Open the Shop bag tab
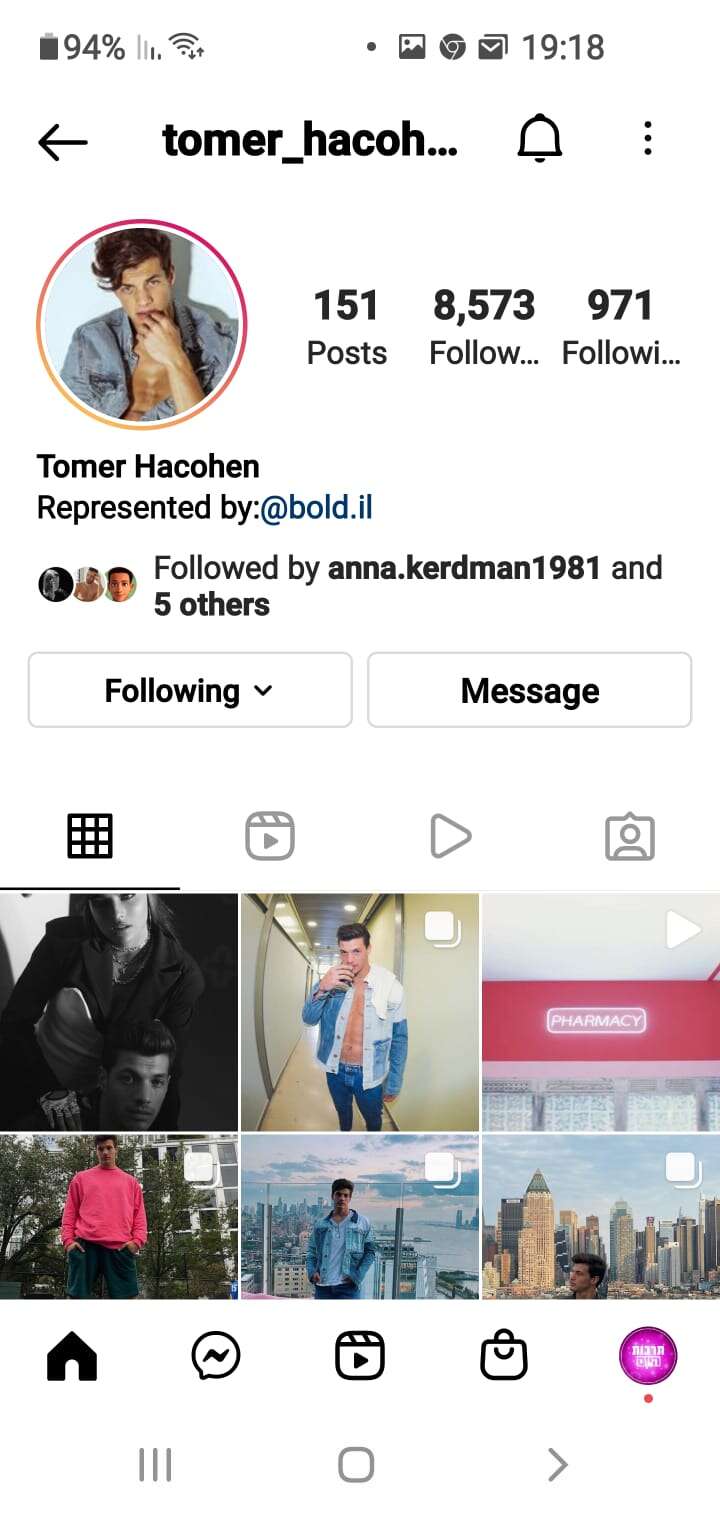The width and height of the screenshot is (720, 1520). pos(504,1357)
